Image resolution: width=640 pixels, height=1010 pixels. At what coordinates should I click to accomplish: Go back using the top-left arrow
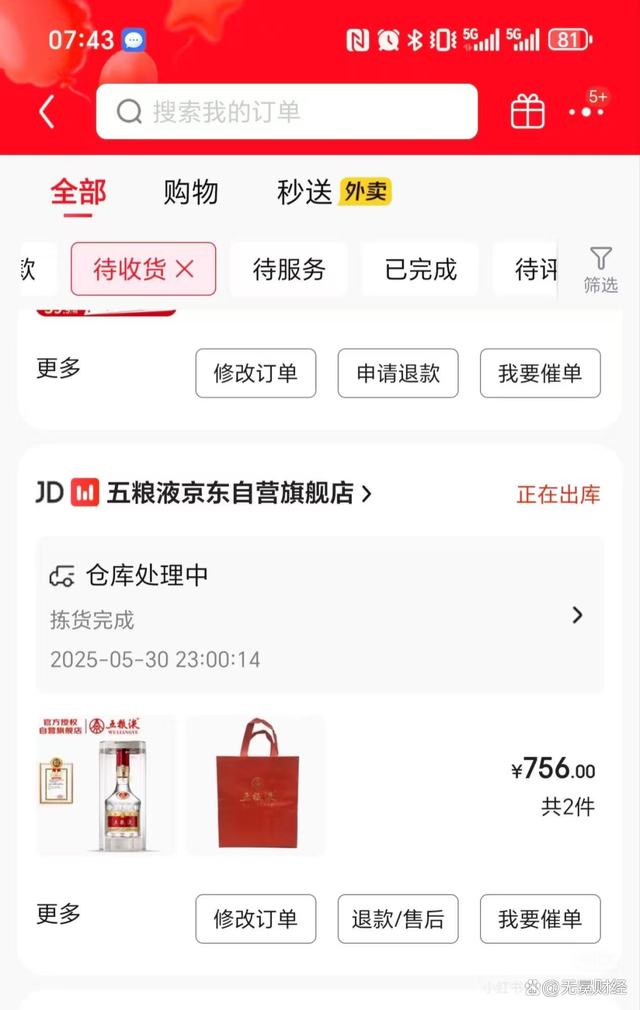[47, 112]
